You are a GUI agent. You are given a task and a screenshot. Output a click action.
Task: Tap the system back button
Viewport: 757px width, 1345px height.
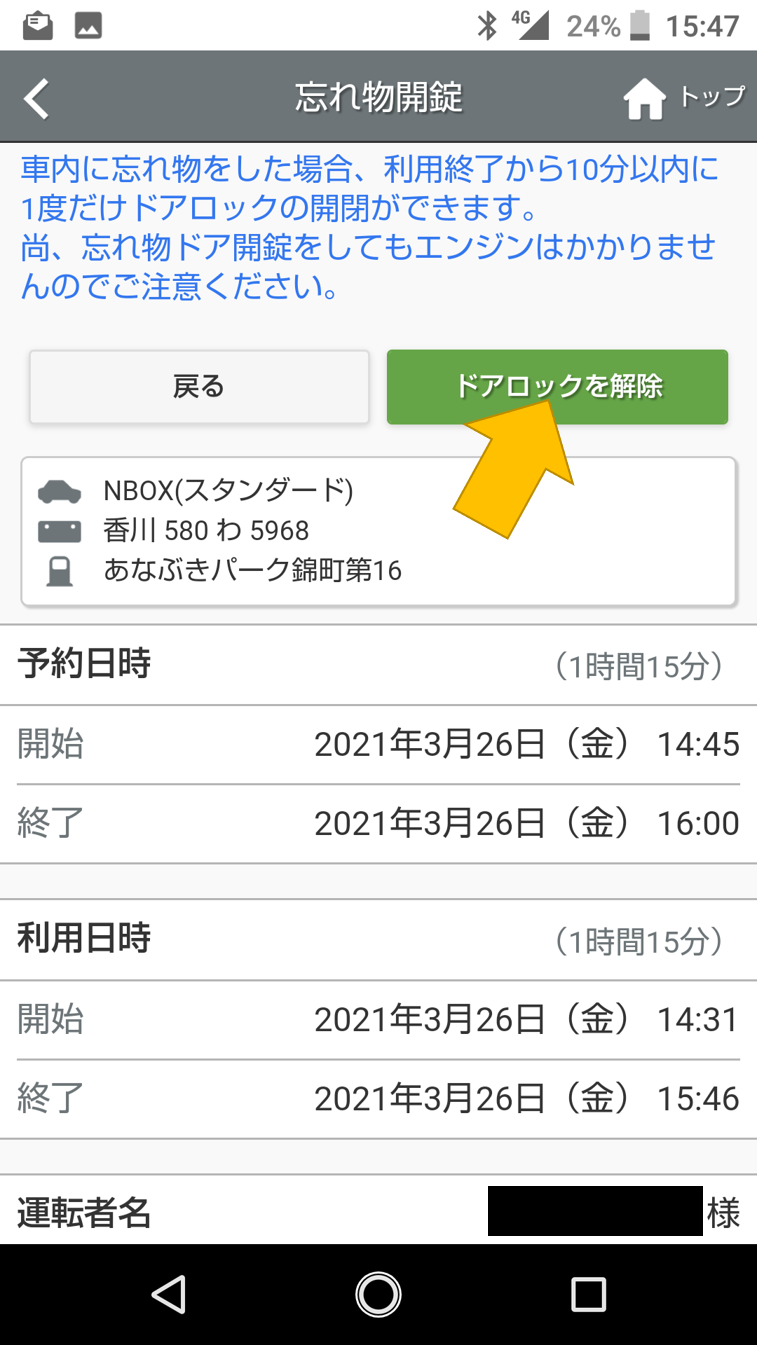(x=169, y=1294)
